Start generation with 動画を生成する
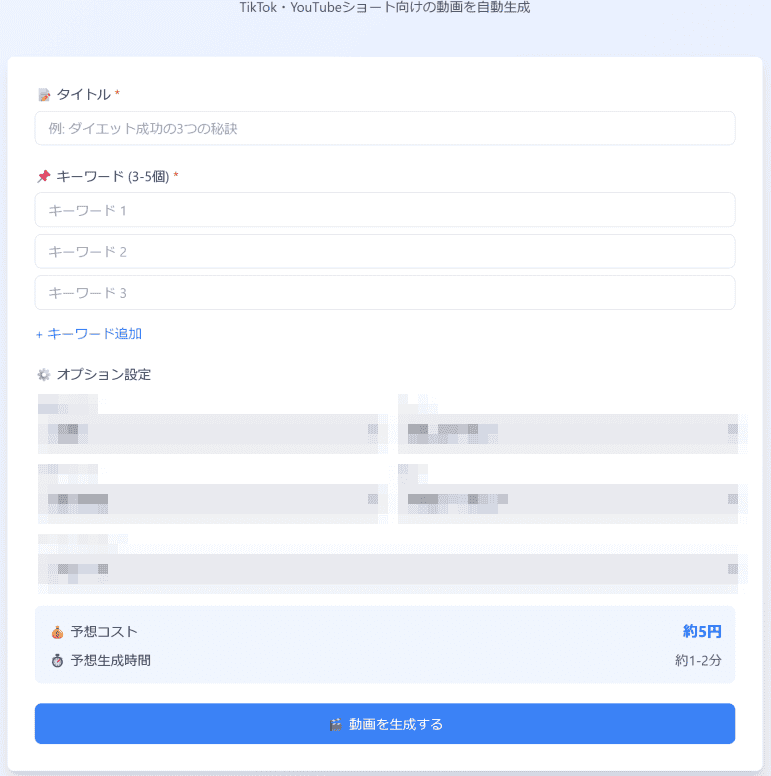771x776 pixels. 385,724
